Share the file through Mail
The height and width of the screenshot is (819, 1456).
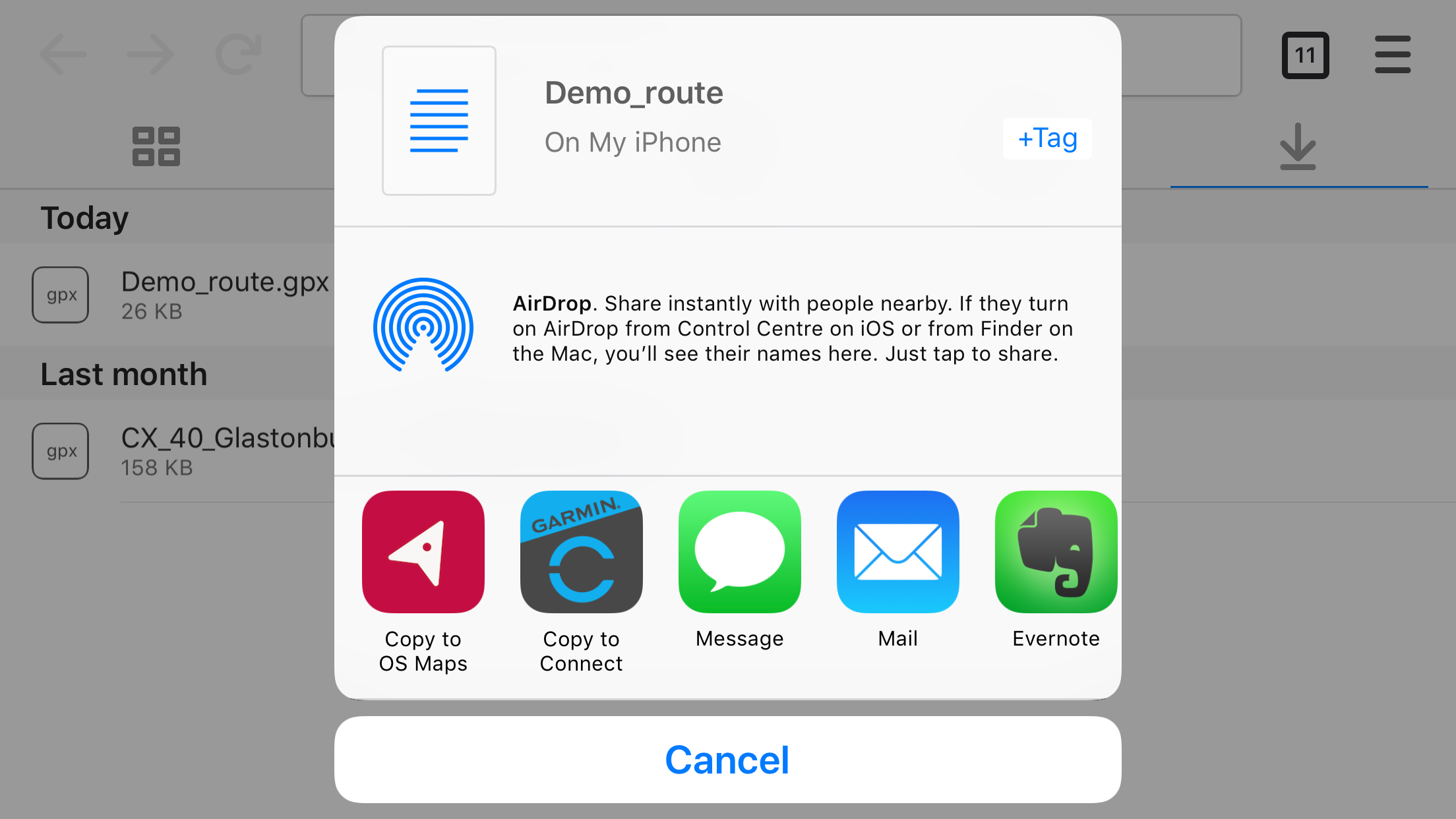[x=897, y=552]
